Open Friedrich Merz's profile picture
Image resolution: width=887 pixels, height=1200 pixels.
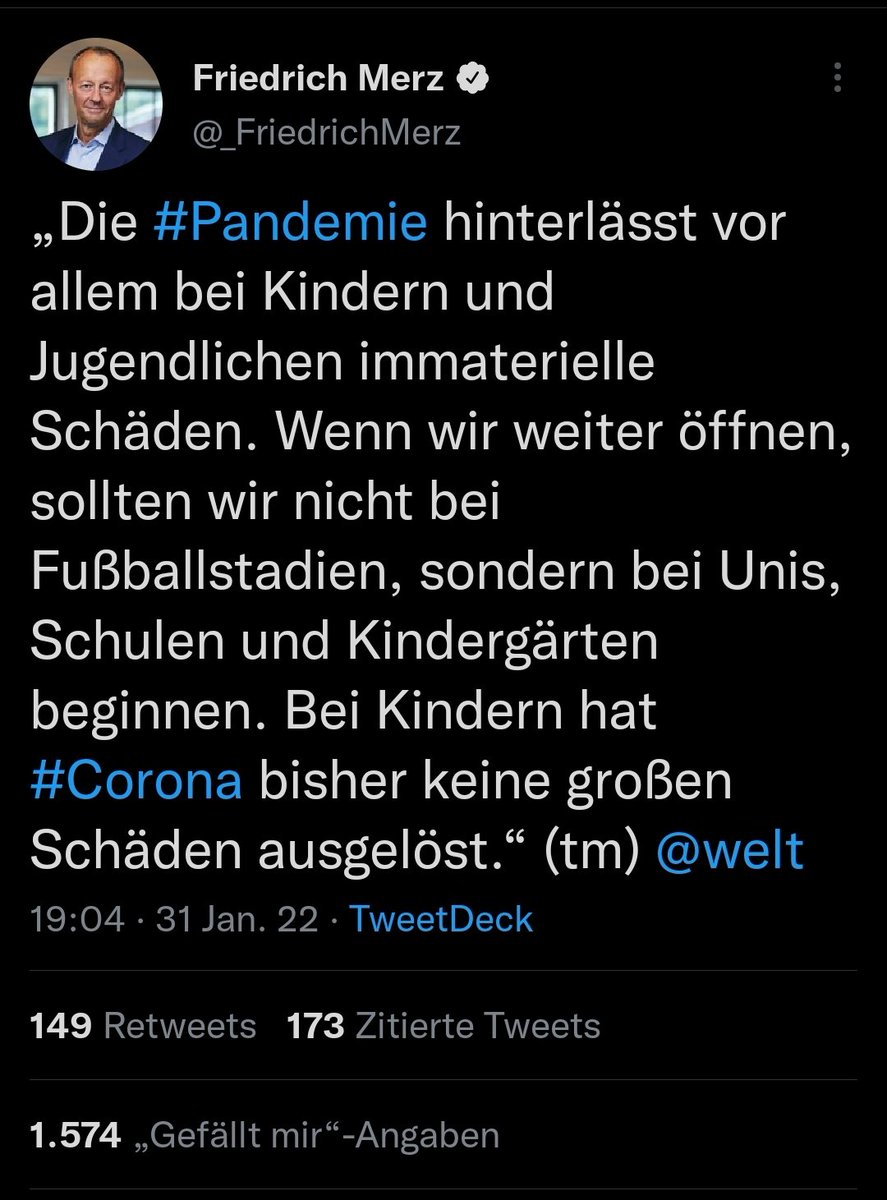pyautogui.click(x=96, y=104)
